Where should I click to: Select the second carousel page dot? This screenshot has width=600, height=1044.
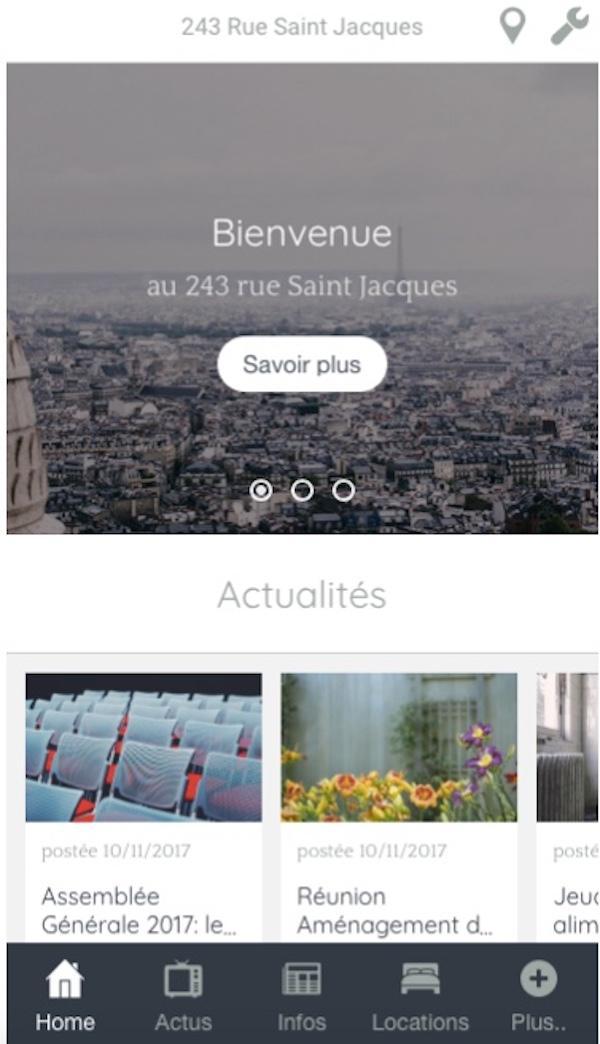[x=302, y=490]
